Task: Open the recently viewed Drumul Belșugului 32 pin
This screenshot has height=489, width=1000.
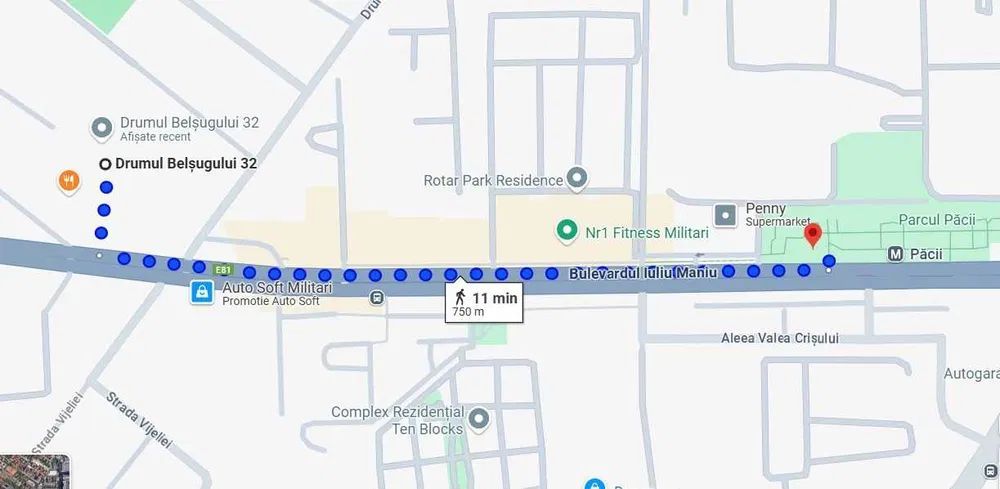Action: point(101,127)
